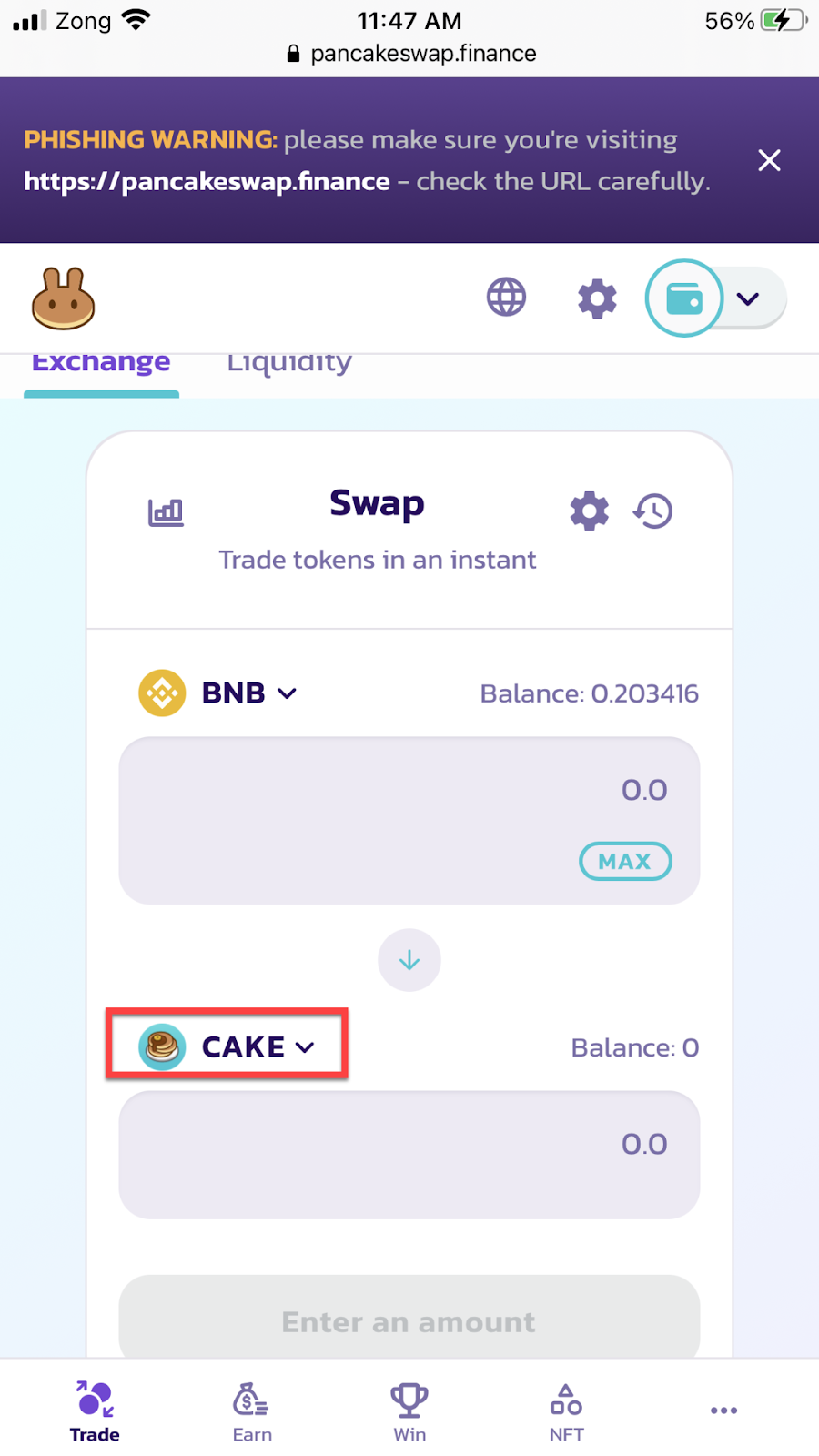The image size is (819, 1456).
Task: Go to the Earn tab
Action: coord(251,1412)
